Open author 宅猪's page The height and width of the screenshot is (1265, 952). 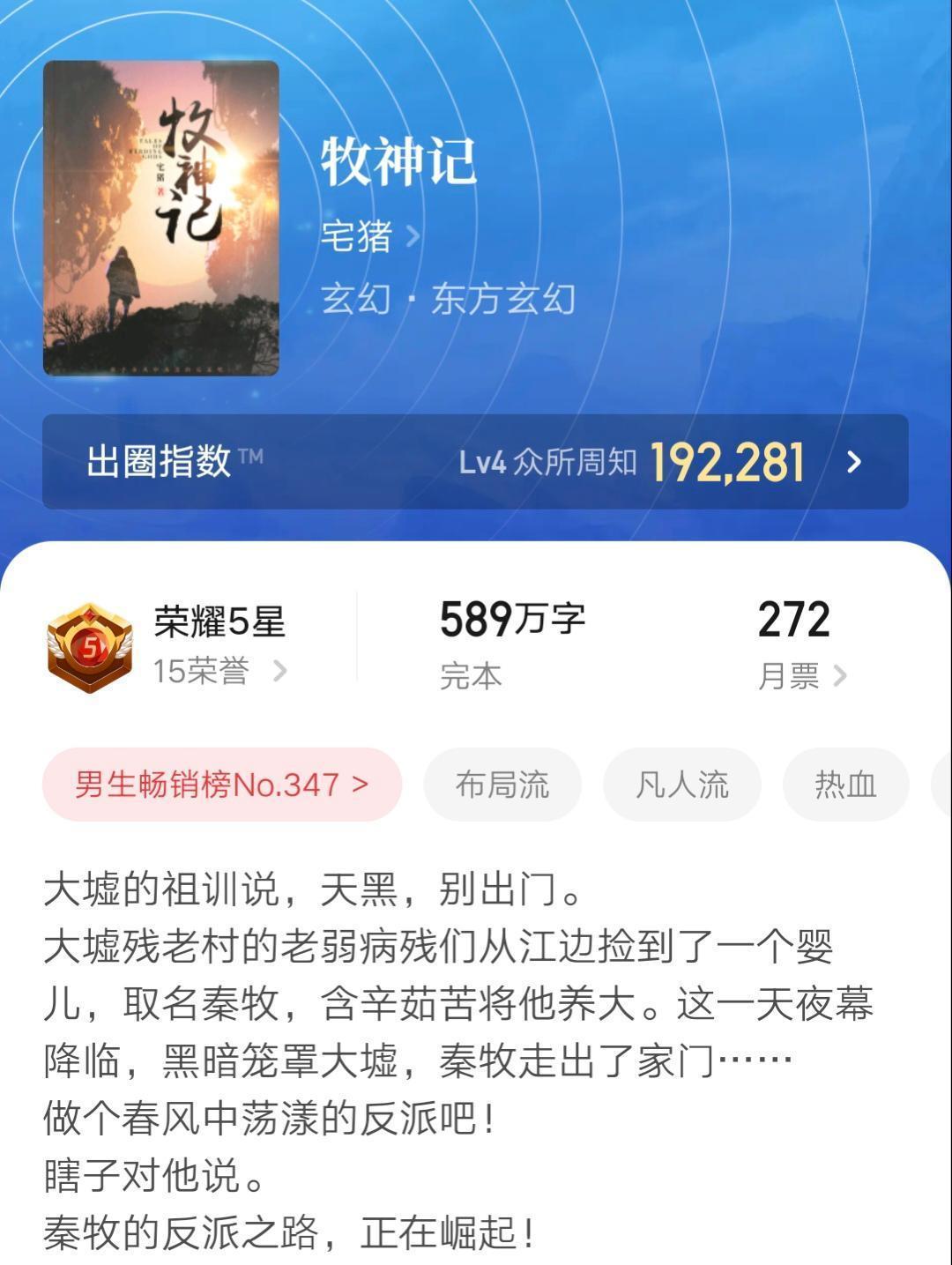(x=370, y=236)
